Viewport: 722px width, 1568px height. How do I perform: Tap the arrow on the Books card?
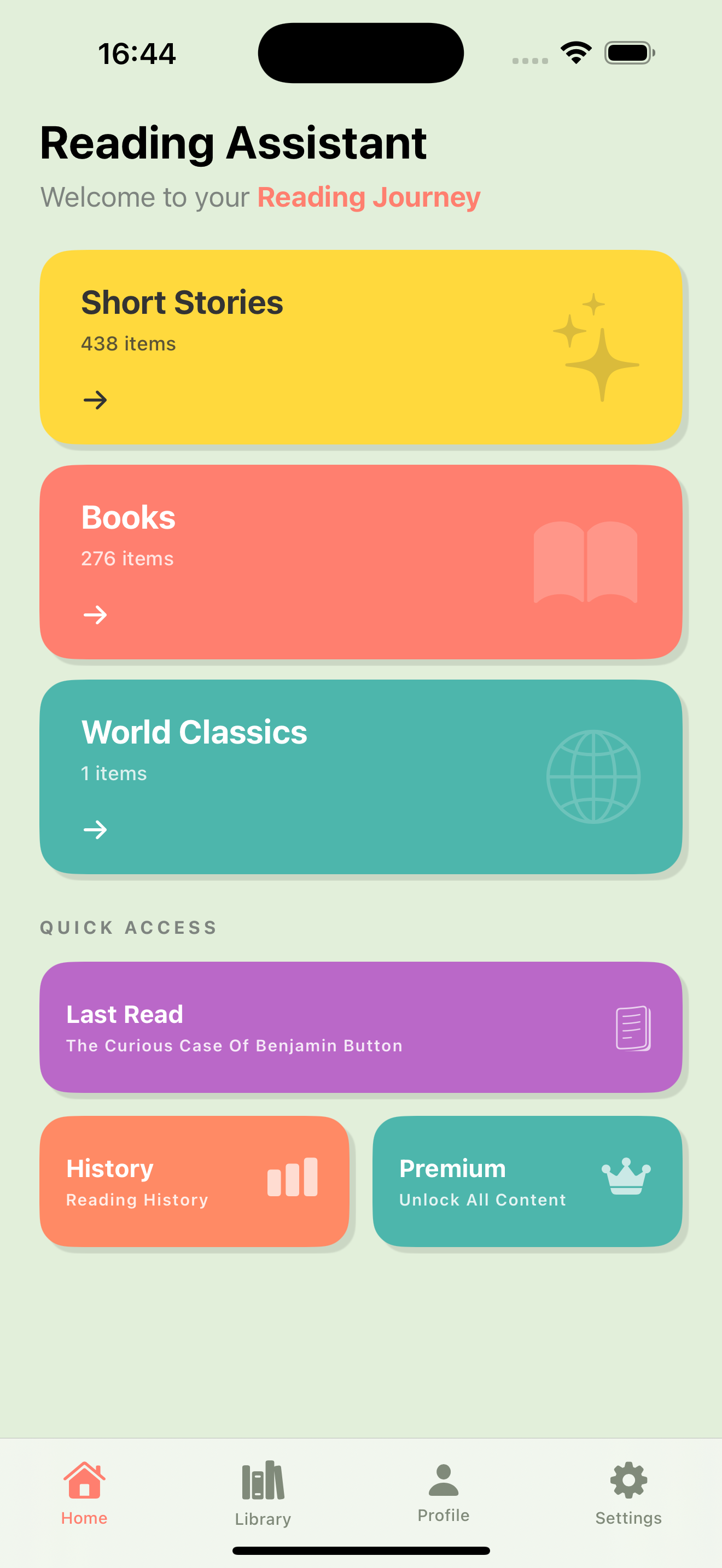point(95,616)
